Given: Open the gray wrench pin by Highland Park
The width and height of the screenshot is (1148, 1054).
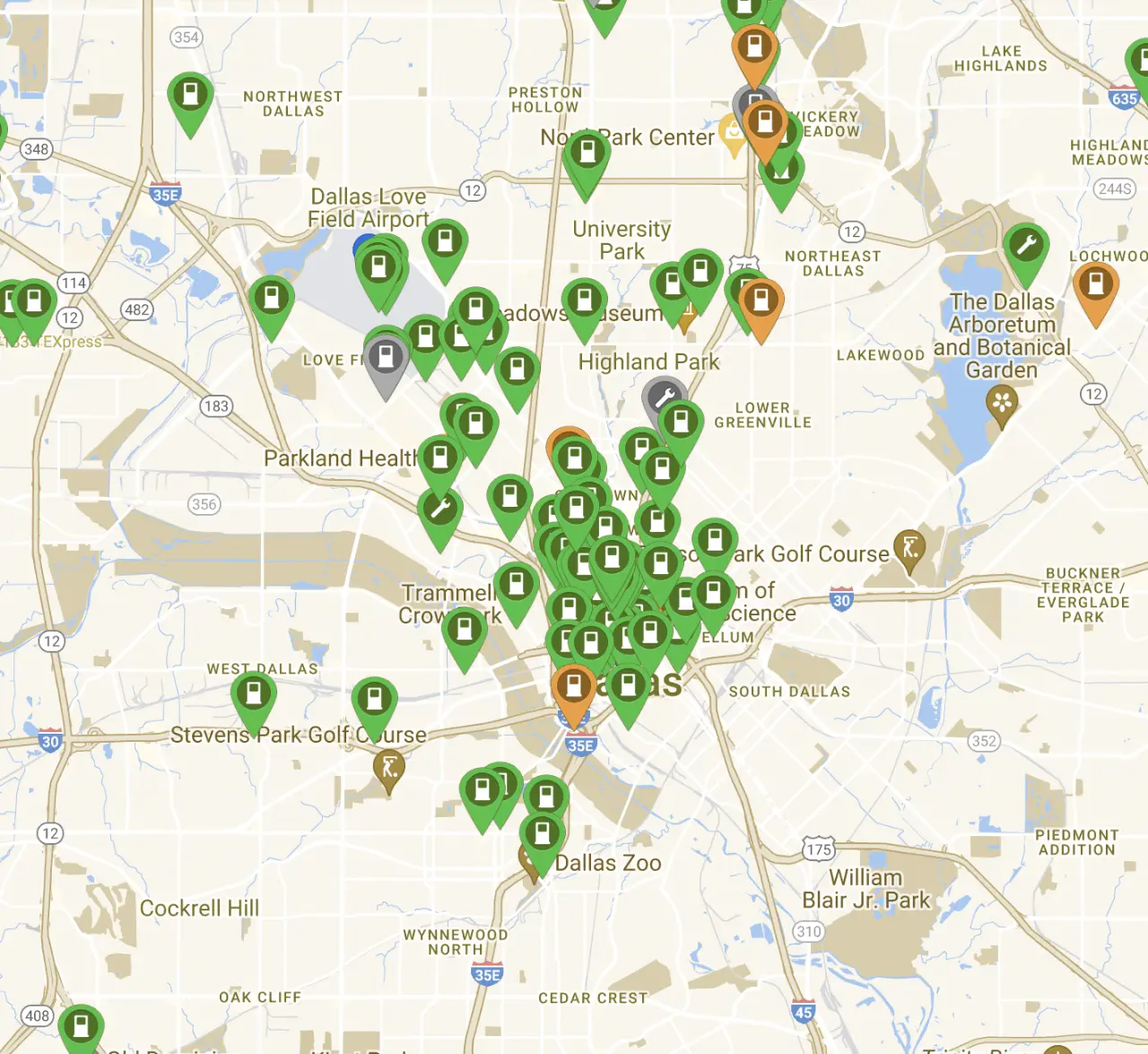Looking at the screenshot, I should click(665, 398).
